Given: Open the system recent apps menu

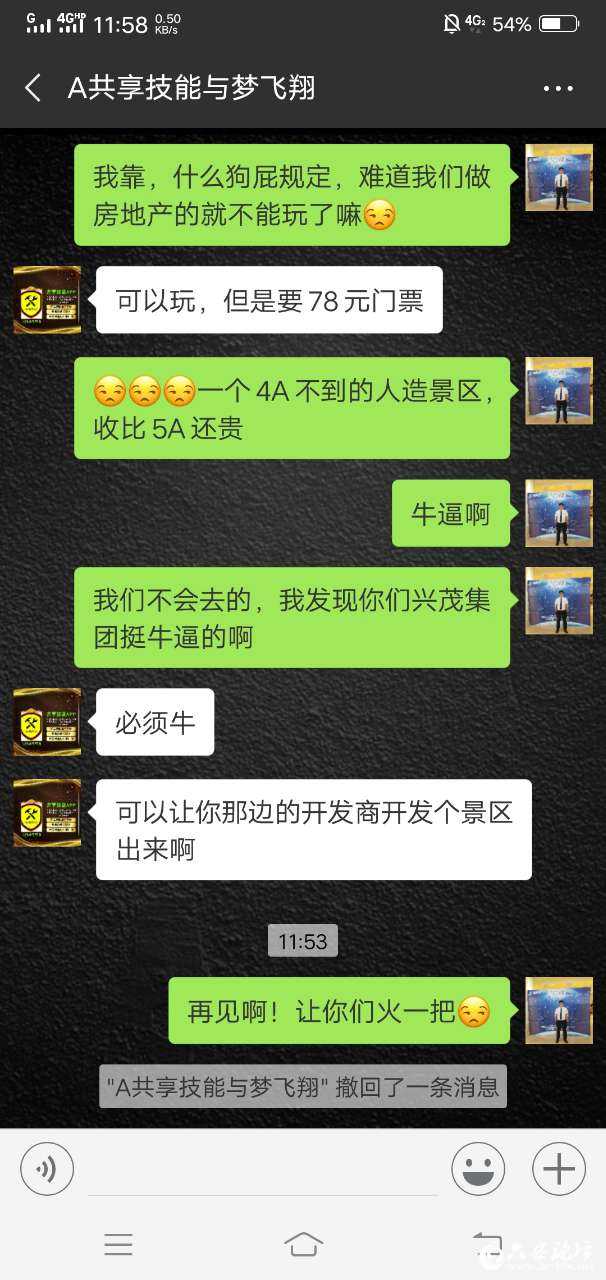Looking at the screenshot, I should (118, 1244).
